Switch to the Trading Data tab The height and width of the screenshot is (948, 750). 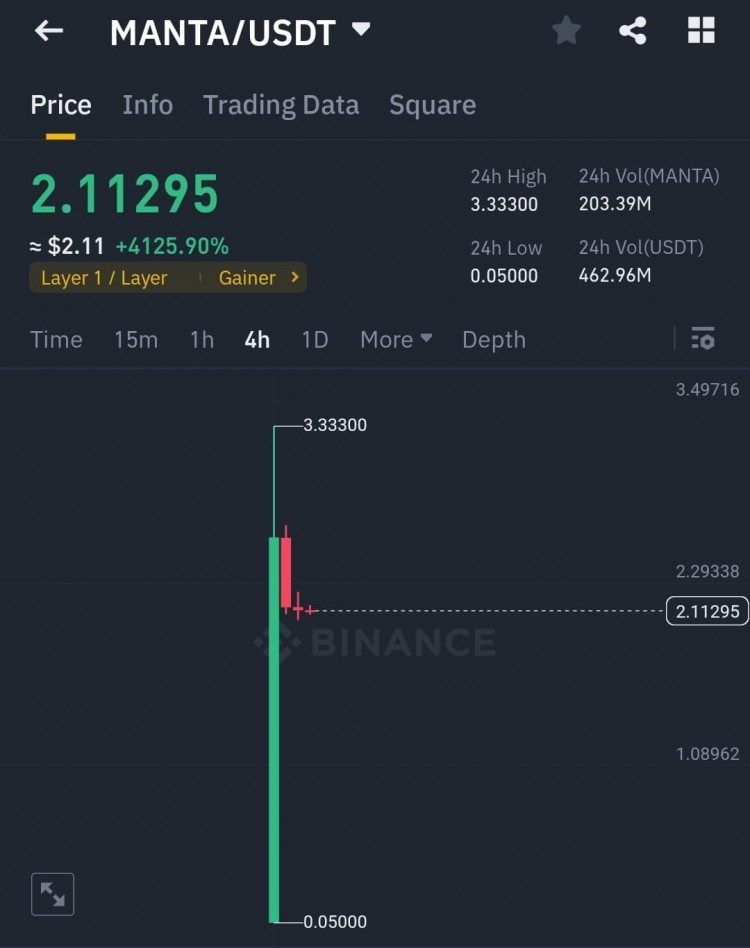(281, 104)
